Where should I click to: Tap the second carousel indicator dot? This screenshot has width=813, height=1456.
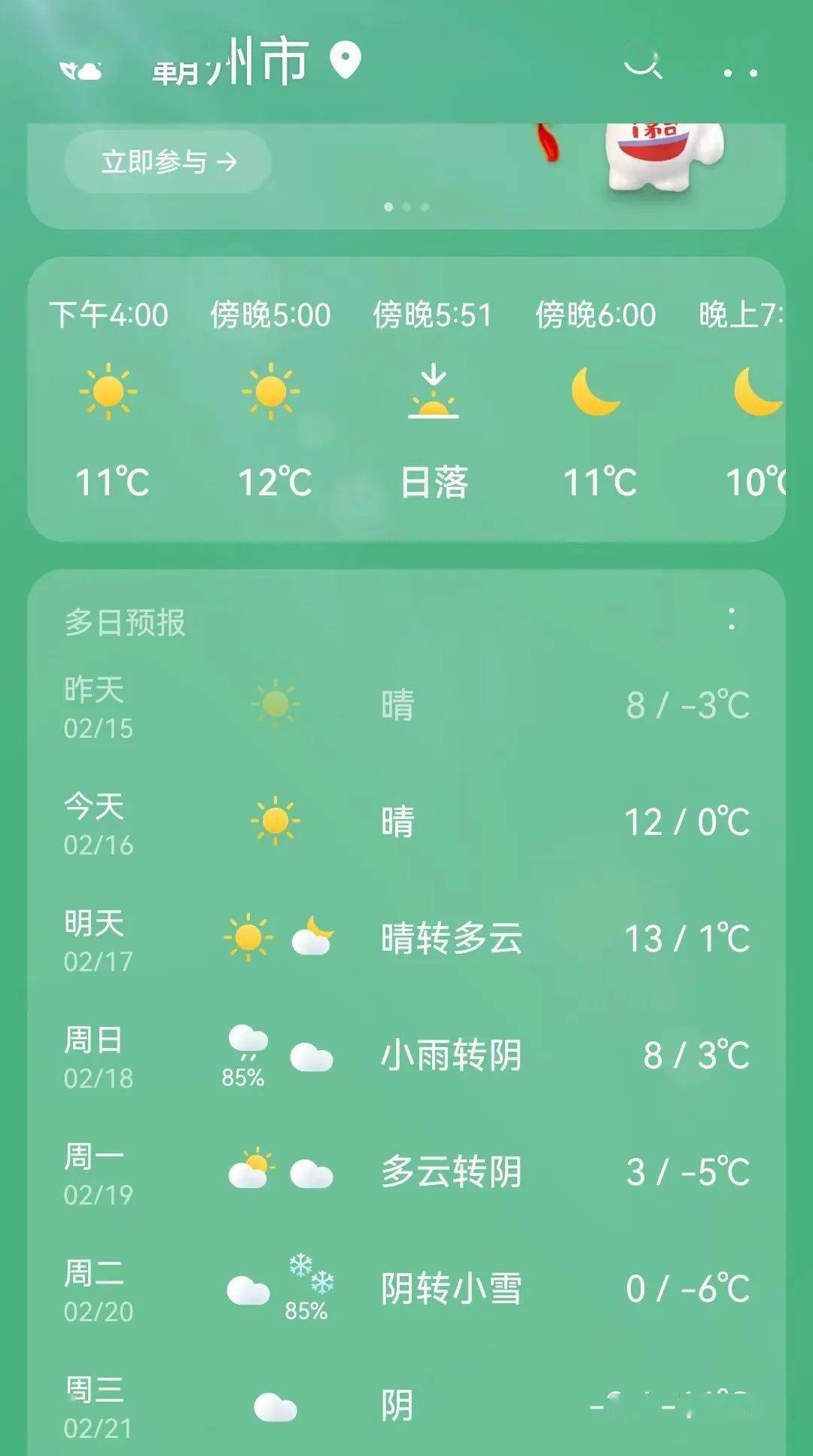tap(406, 205)
